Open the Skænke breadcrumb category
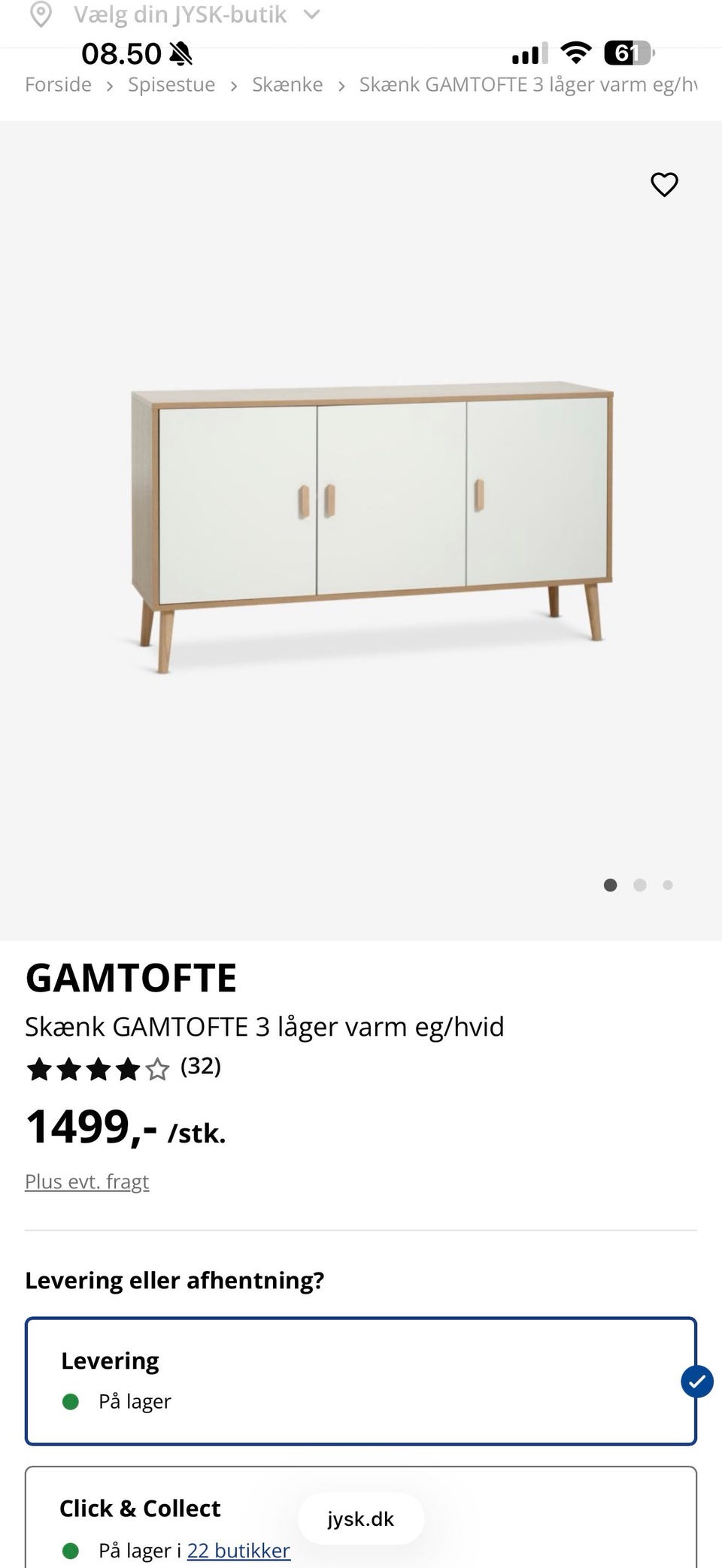Viewport: 722px width, 1568px height. tap(288, 84)
